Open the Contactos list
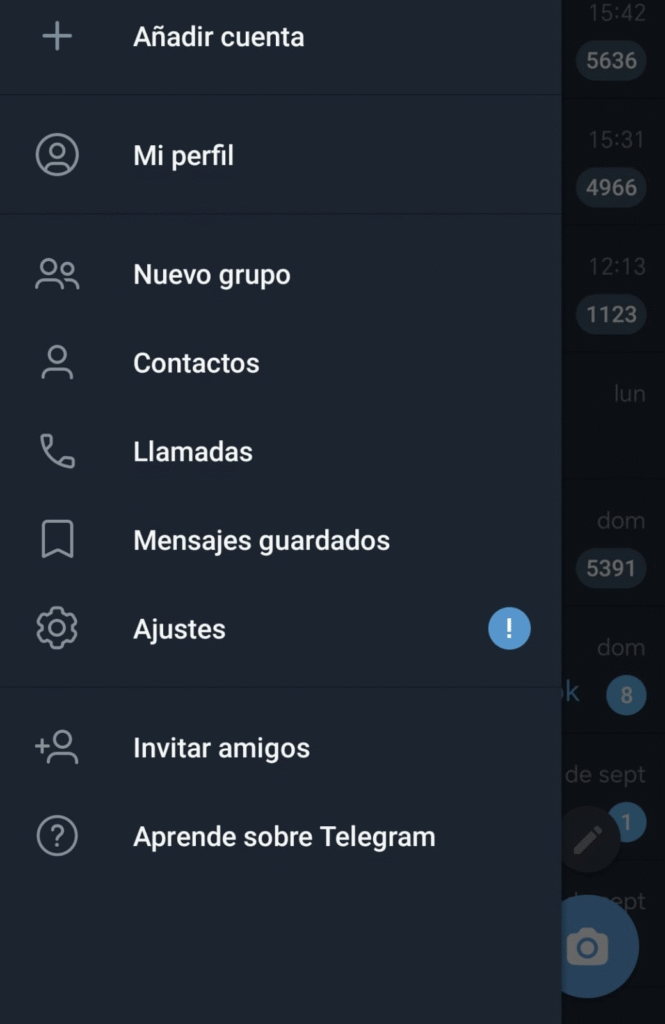This screenshot has width=665, height=1024. (x=196, y=363)
